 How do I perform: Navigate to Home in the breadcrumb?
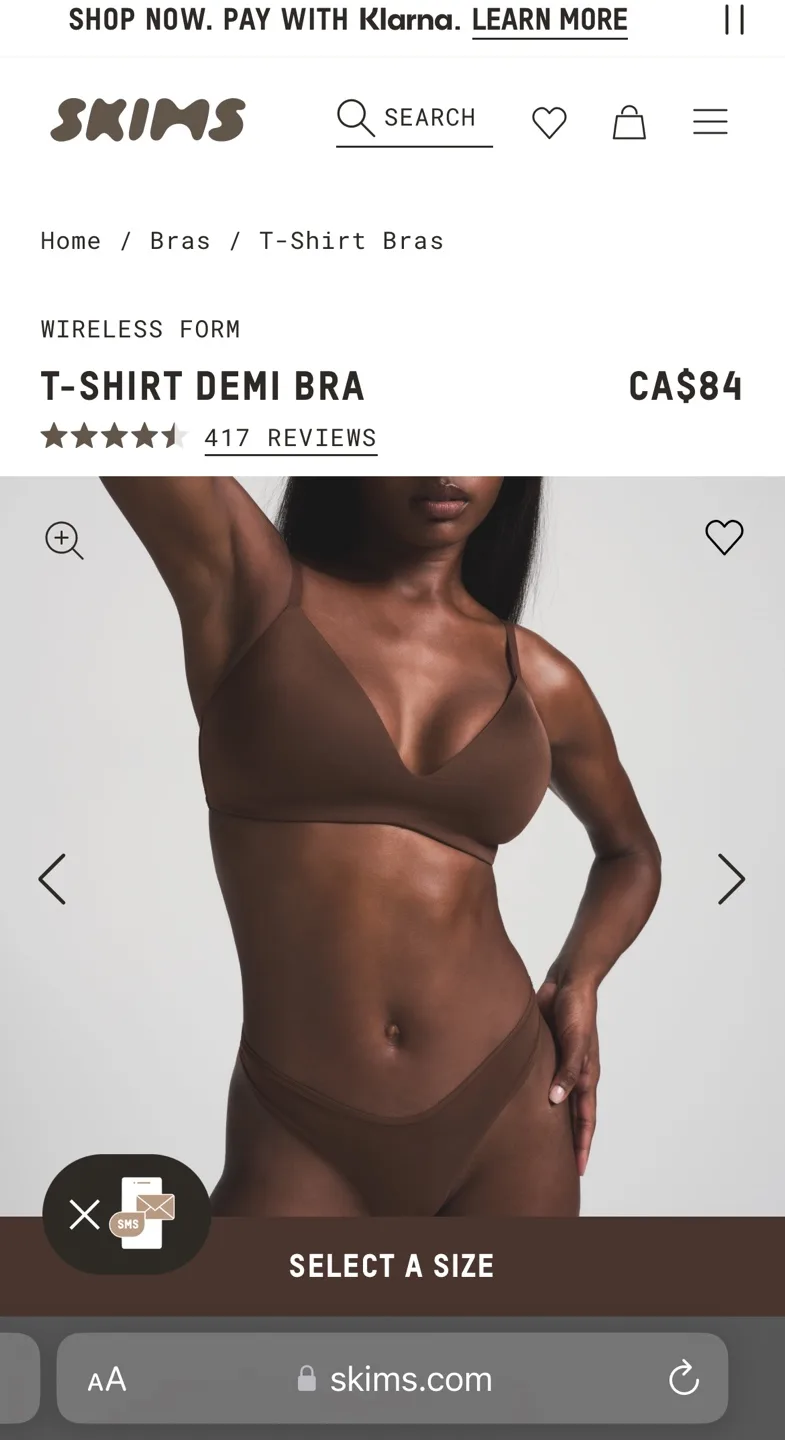tap(70, 241)
